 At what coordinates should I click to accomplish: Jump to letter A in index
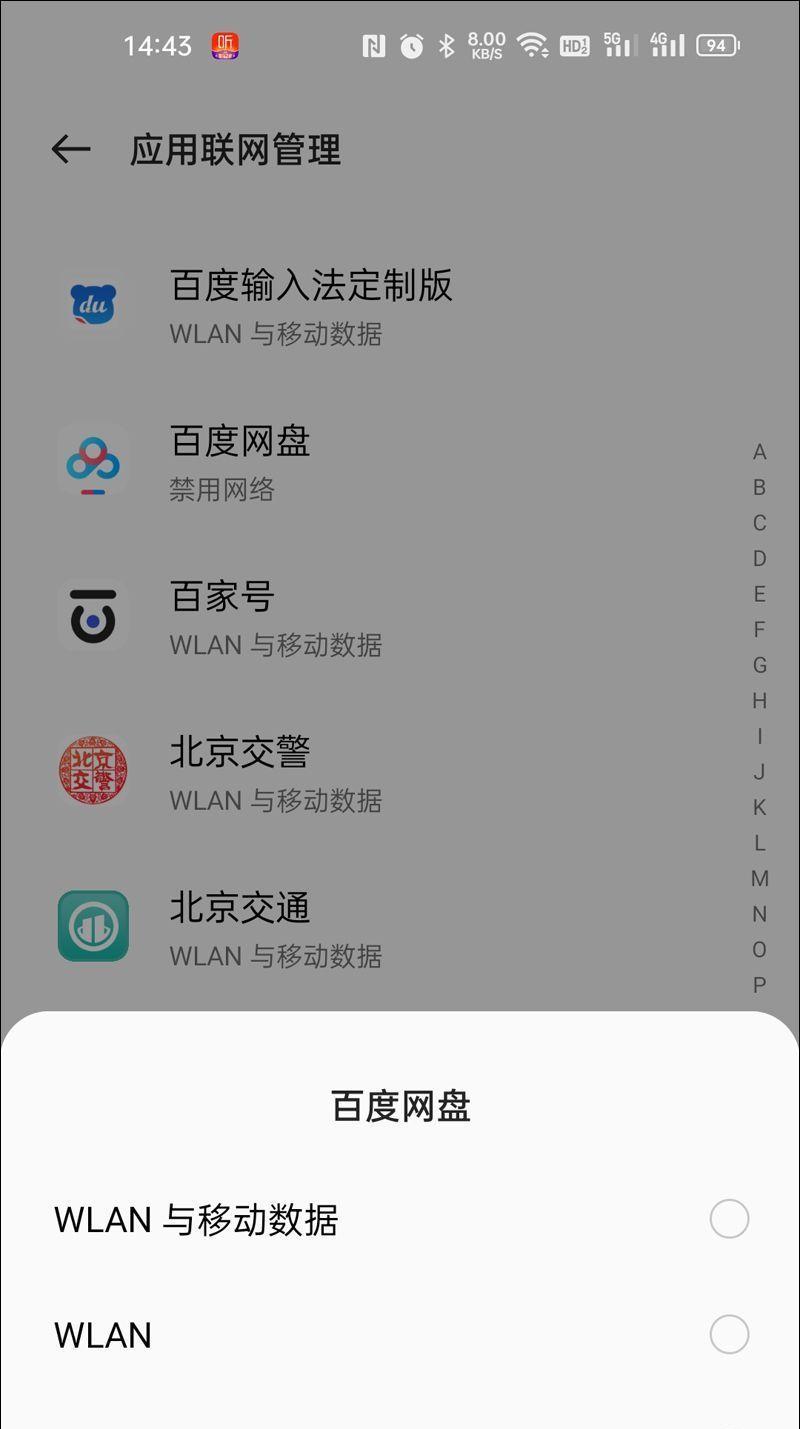click(760, 453)
